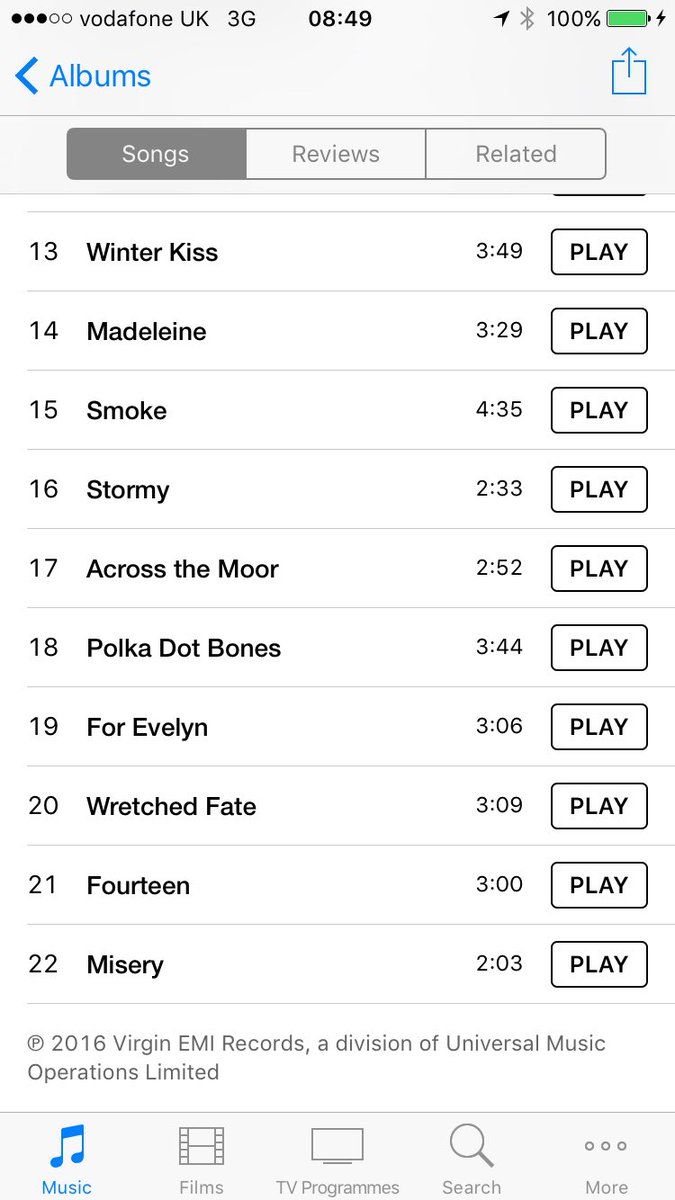
Task: Play the song For Evelyn
Action: [599, 727]
